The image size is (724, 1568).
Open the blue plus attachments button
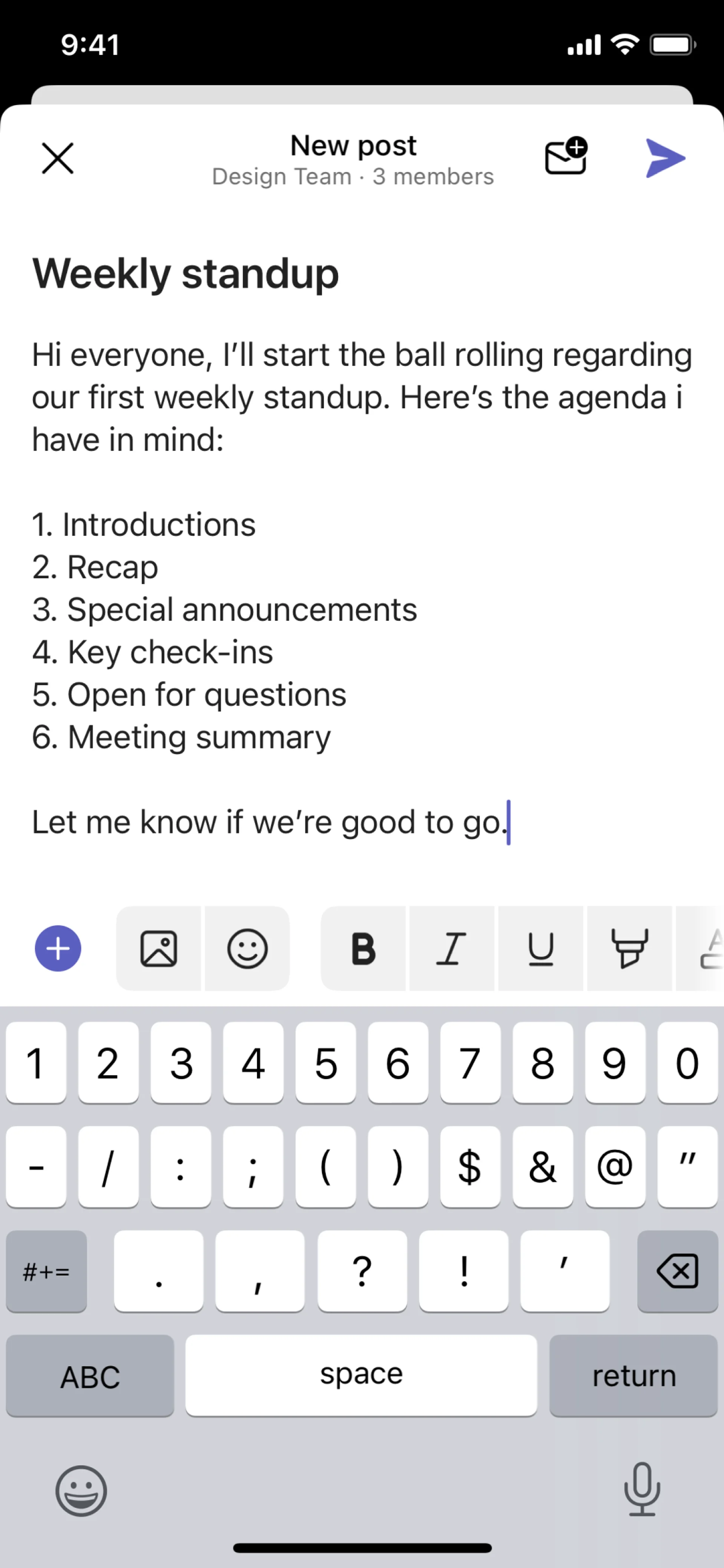pos(58,948)
